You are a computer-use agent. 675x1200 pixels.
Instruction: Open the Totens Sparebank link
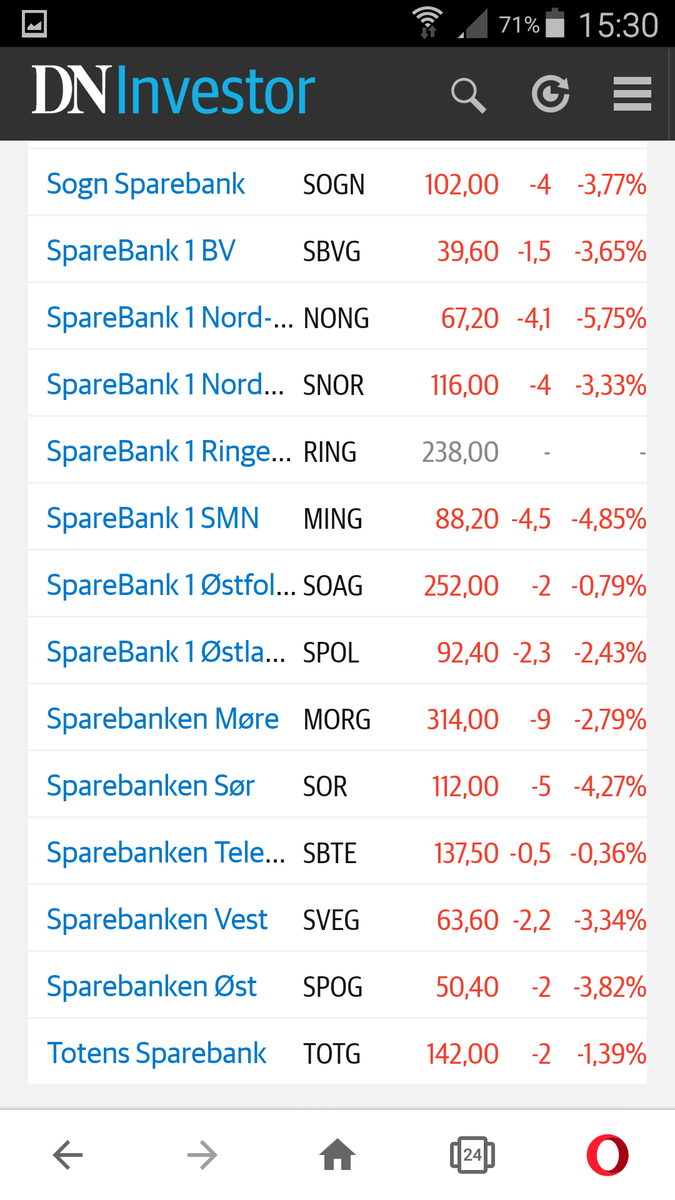[x=157, y=1054]
